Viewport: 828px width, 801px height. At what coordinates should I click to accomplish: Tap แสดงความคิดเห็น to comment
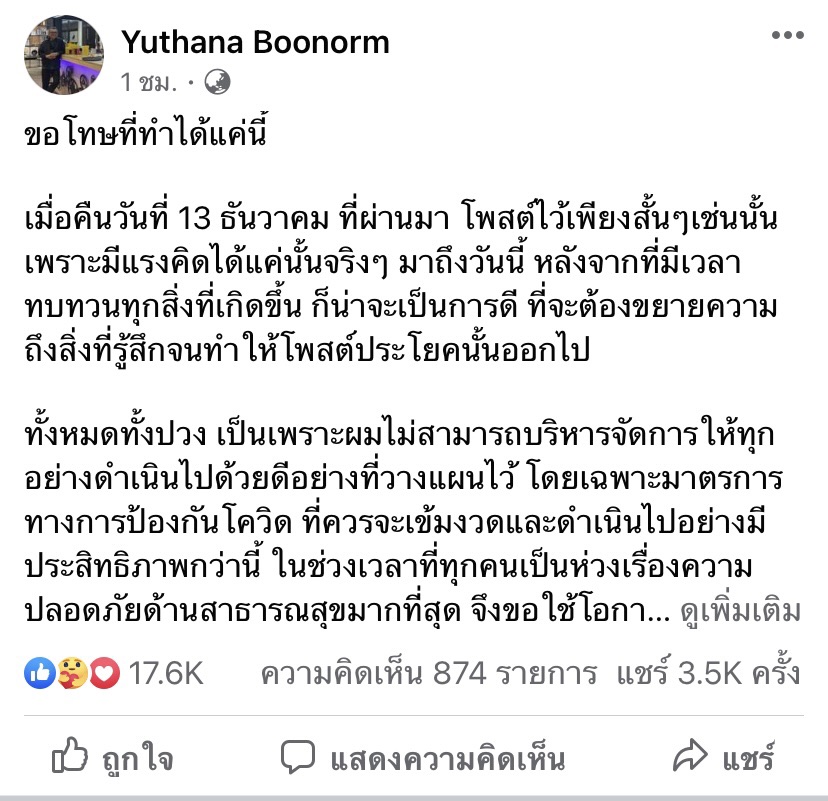423,757
